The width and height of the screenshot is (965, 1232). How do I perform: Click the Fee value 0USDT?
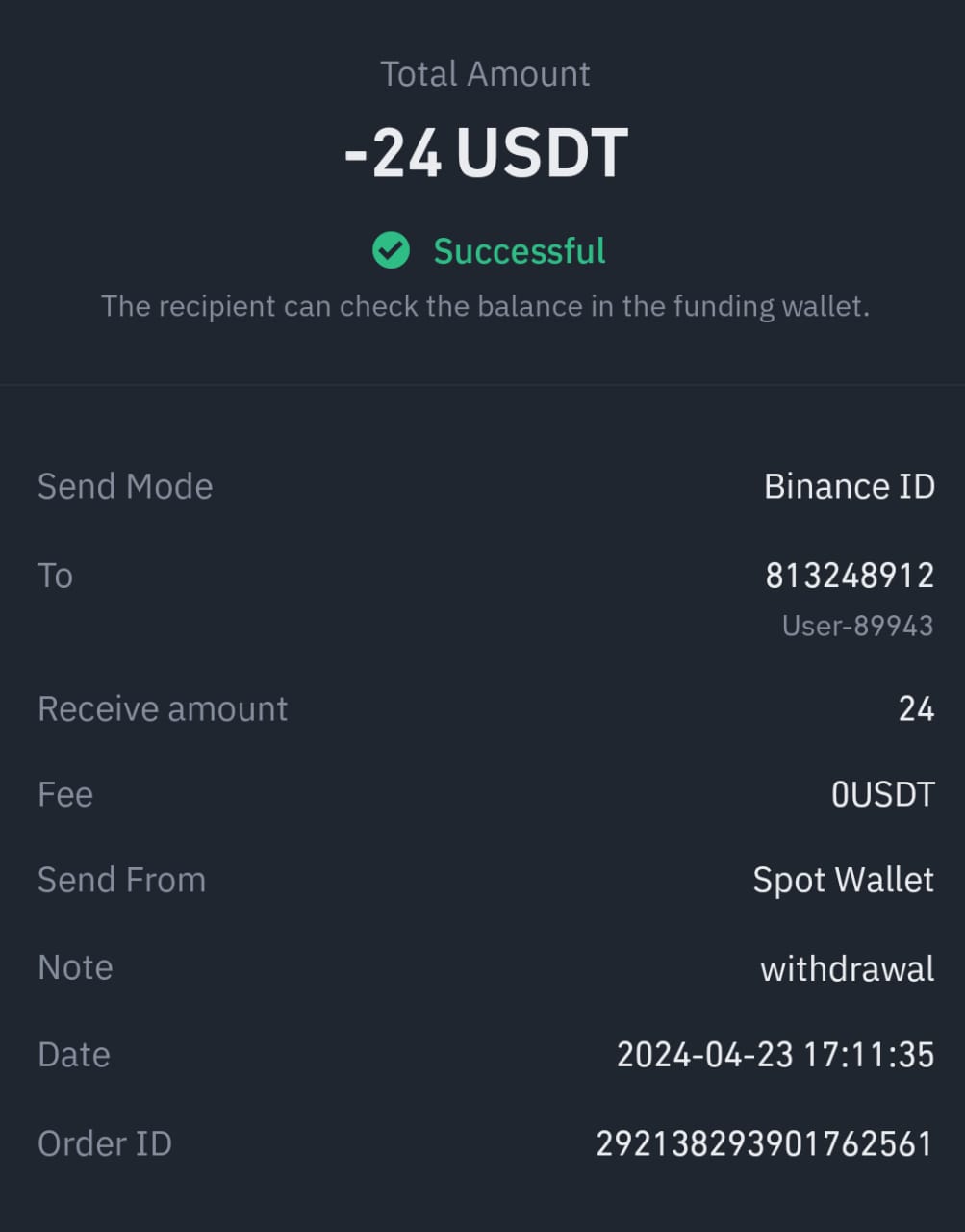pyautogui.click(x=883, y=794)
